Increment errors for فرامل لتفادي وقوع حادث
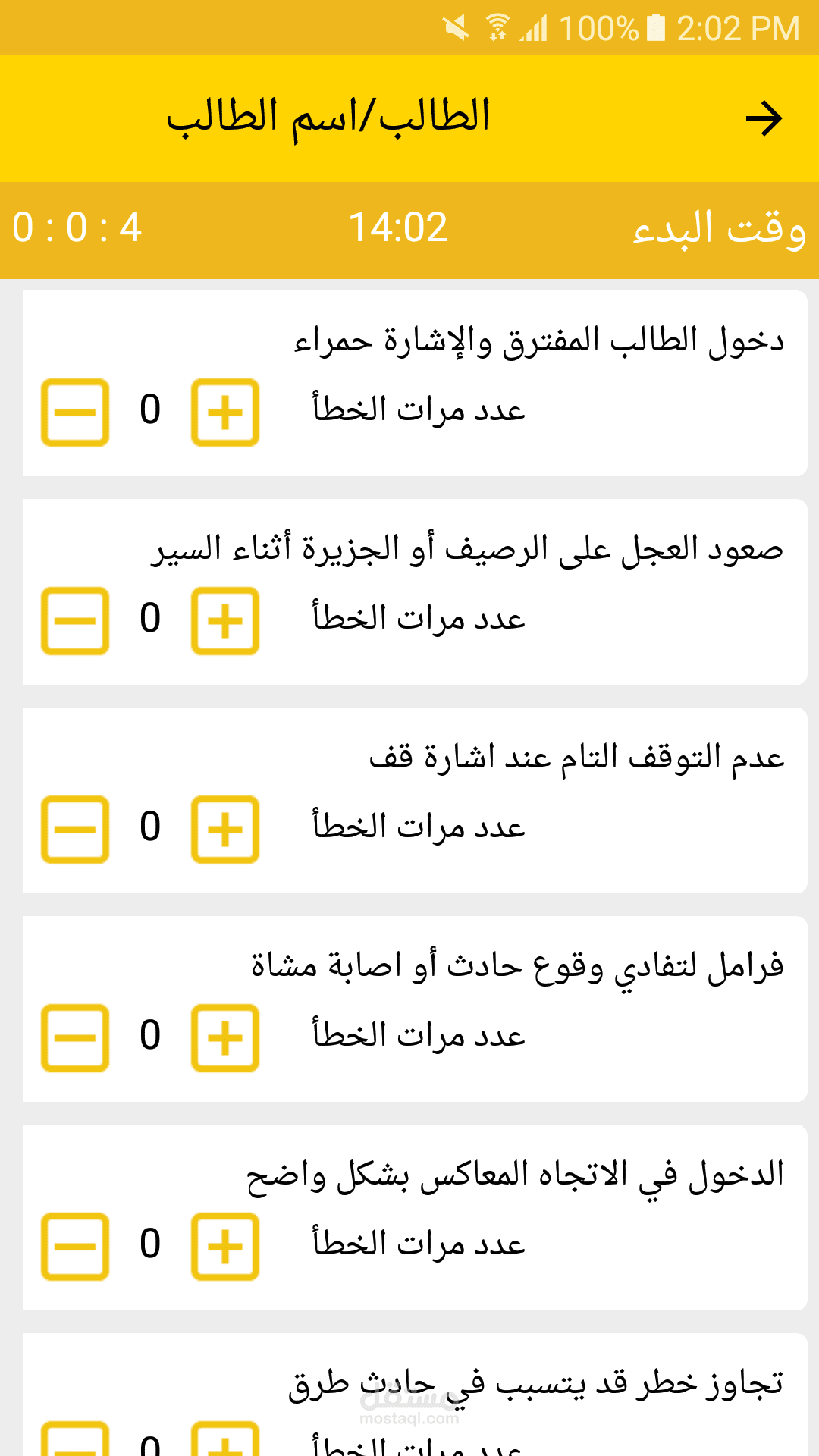Viewport: 819px width, 1456px height. tap(225, 1038)
